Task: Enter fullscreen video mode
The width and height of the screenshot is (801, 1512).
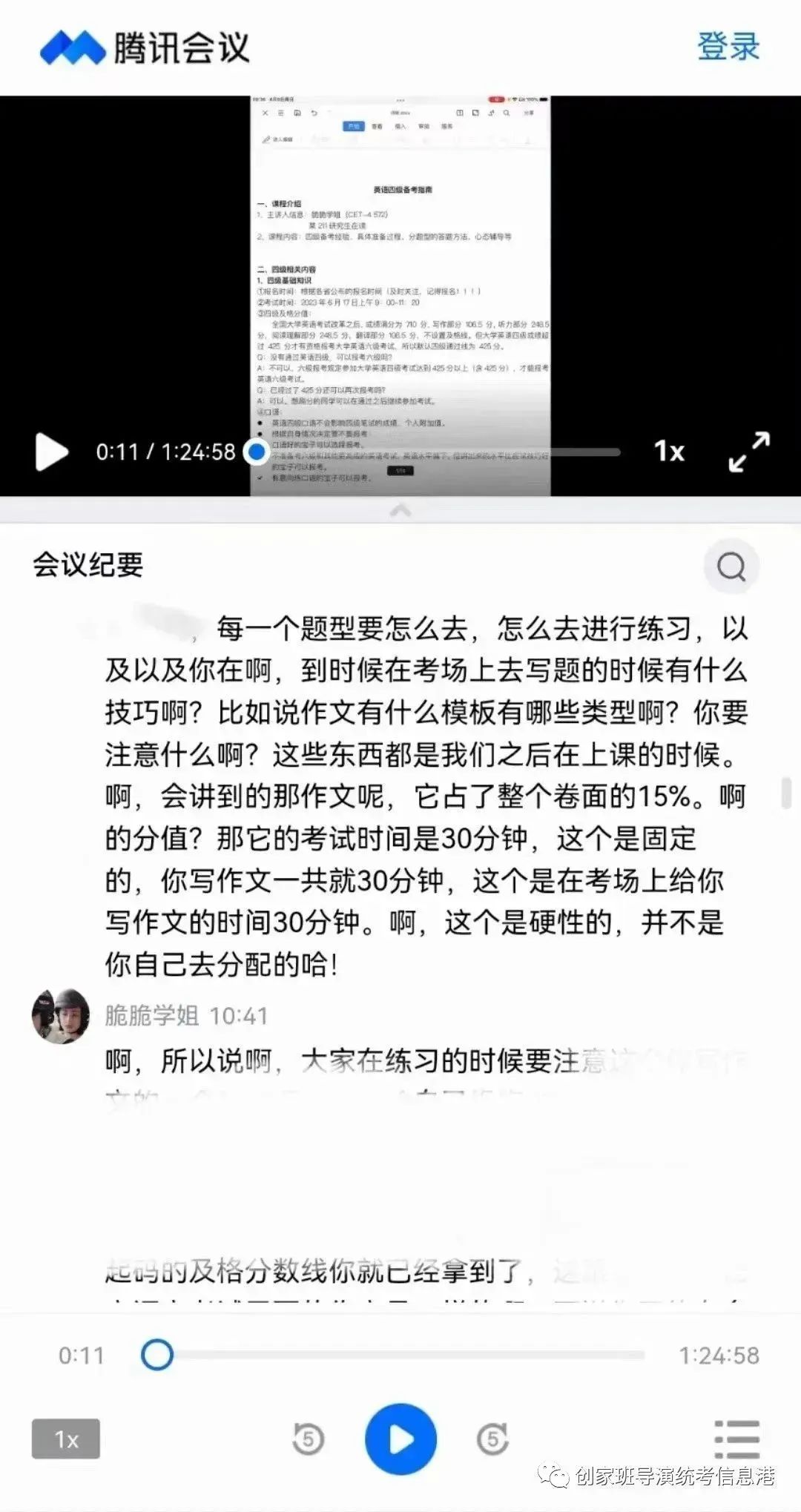Action: (749, 452)
